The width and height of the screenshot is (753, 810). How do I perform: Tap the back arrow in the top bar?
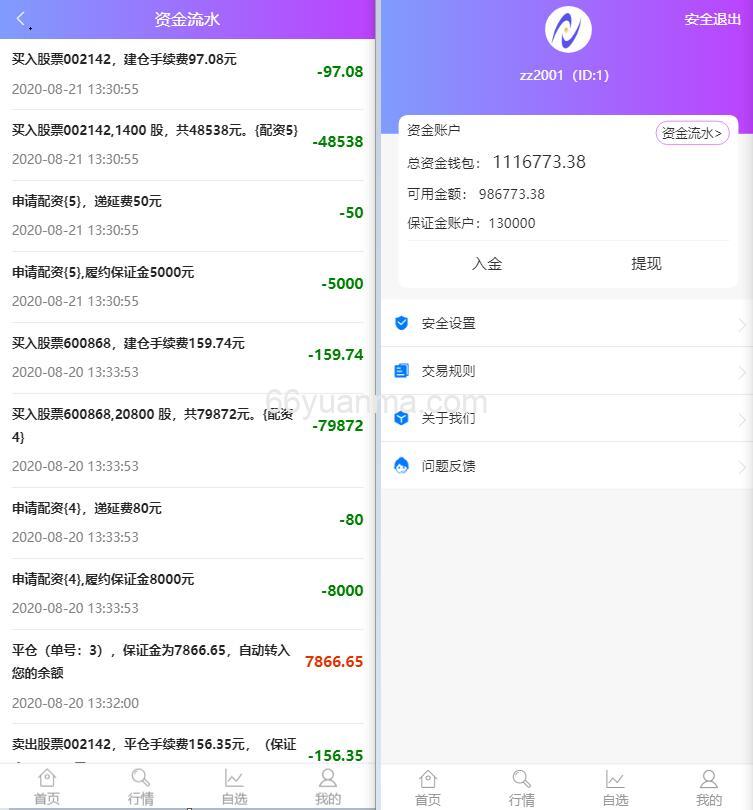20,19
